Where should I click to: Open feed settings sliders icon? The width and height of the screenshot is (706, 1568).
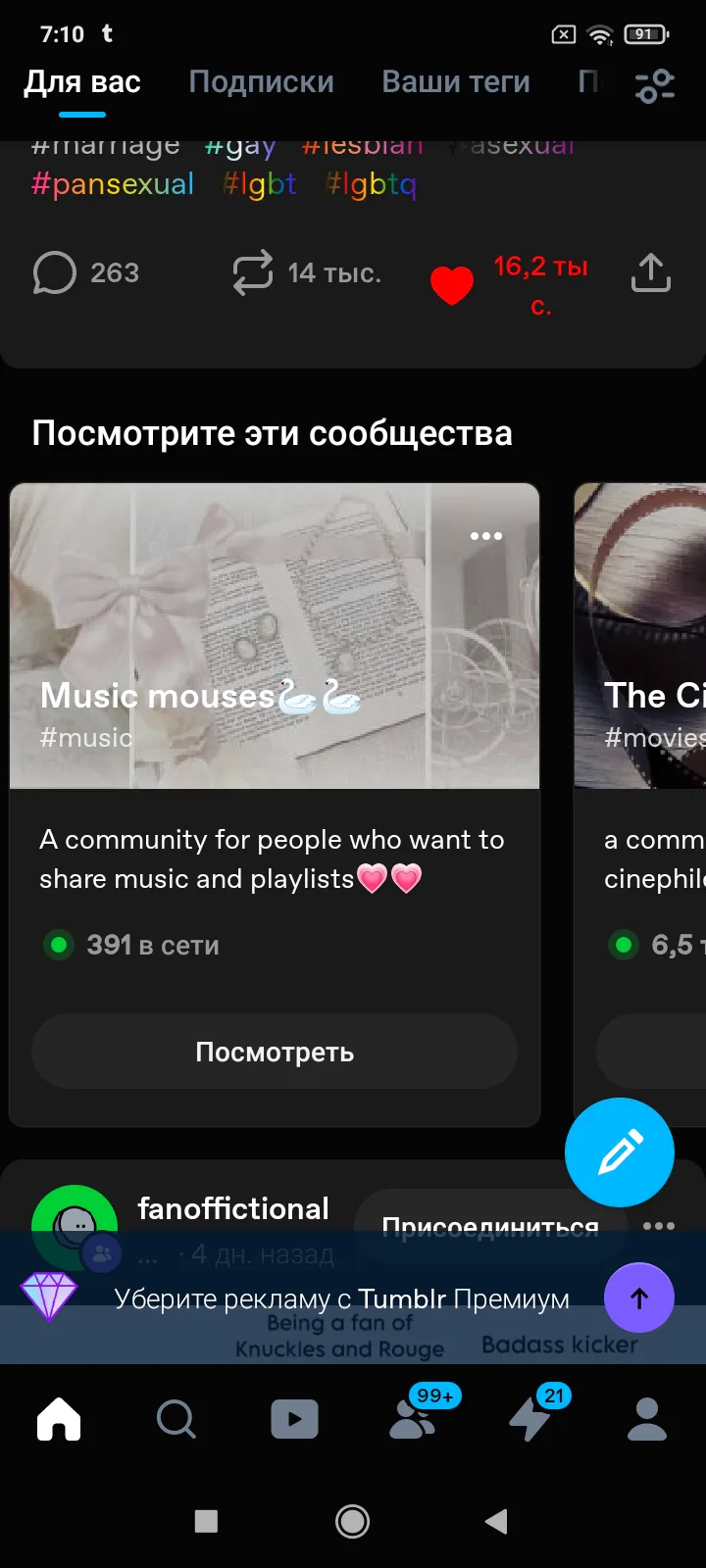(x=654, y=86)
